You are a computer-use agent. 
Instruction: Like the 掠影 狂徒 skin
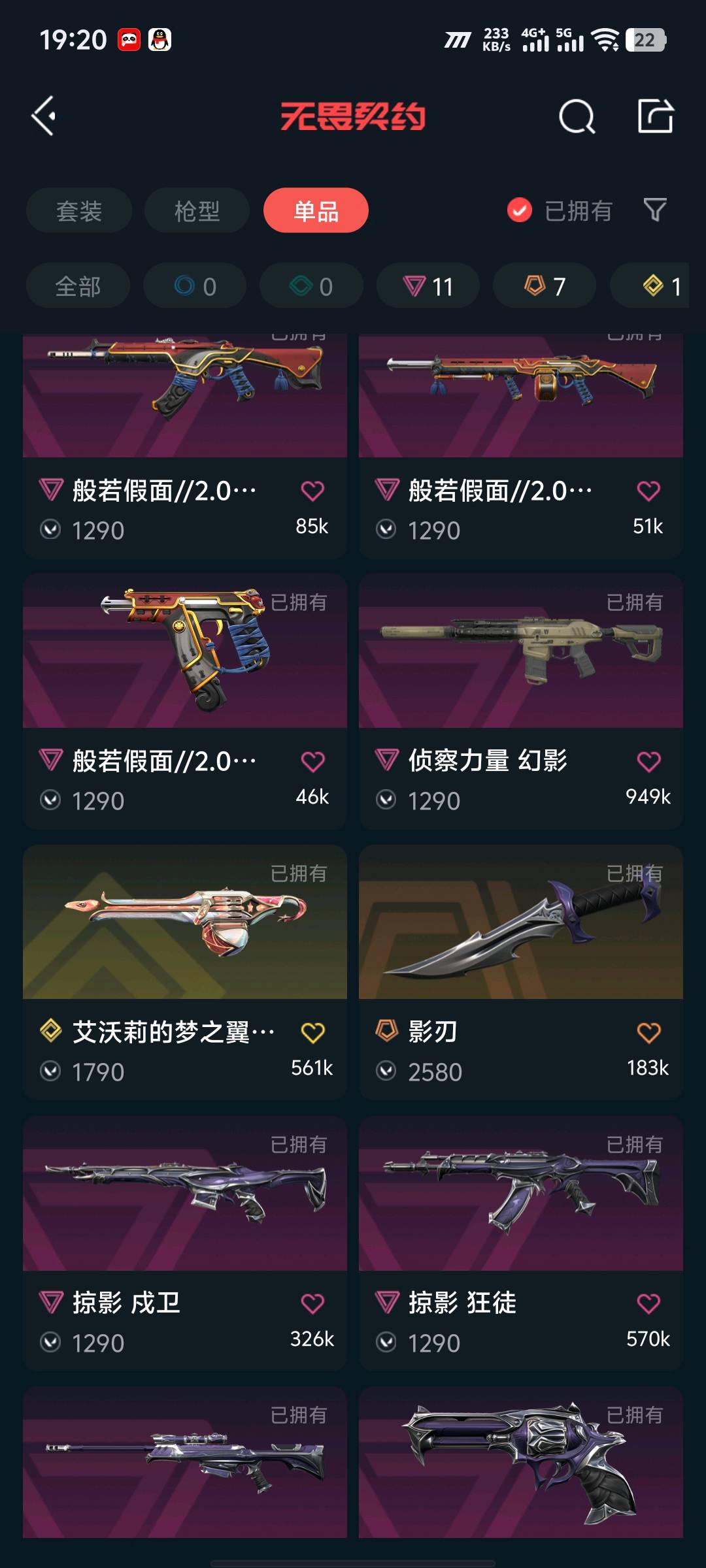click(648, 1304)
